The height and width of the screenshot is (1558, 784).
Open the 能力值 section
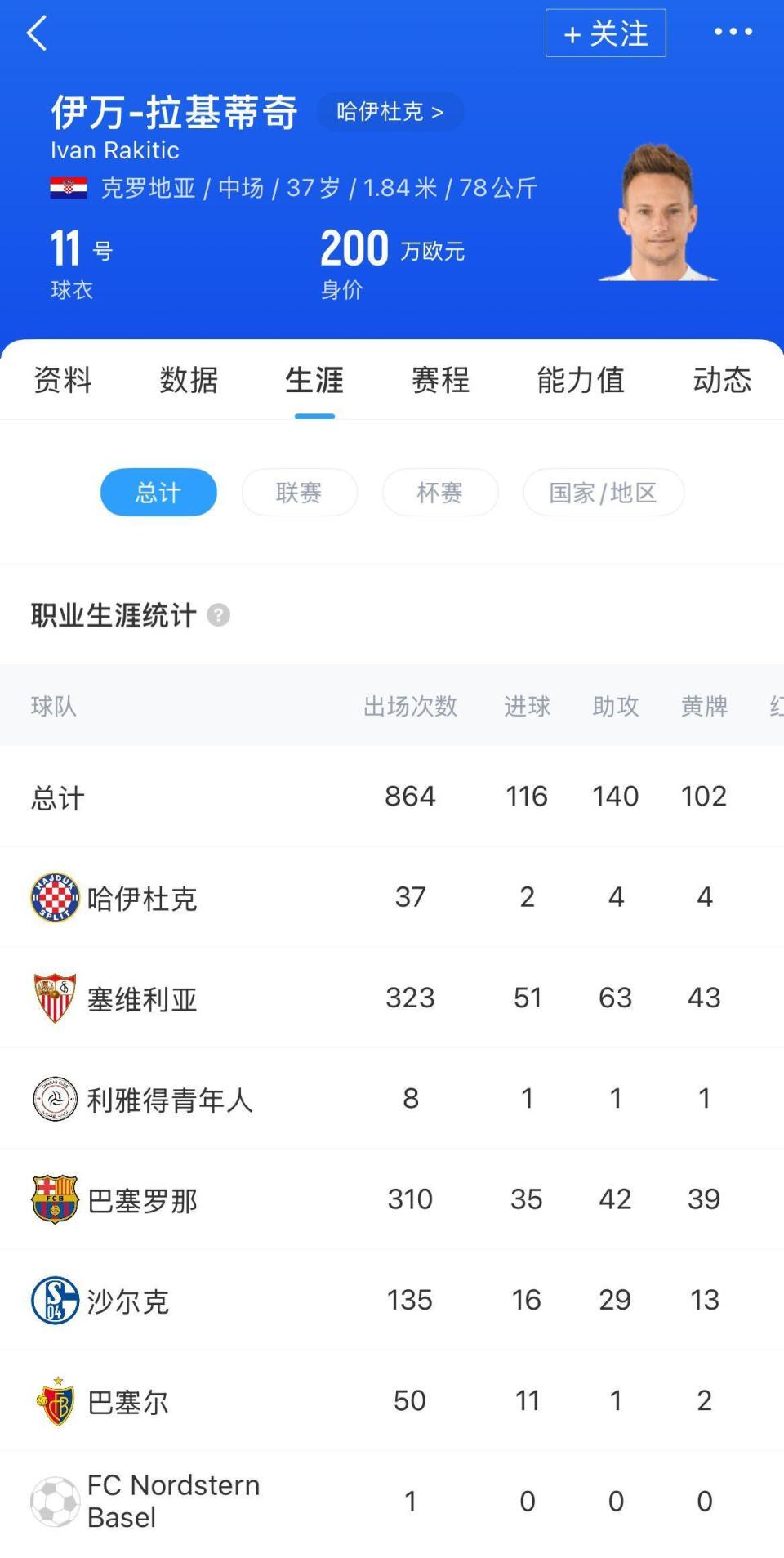(580, 380)
